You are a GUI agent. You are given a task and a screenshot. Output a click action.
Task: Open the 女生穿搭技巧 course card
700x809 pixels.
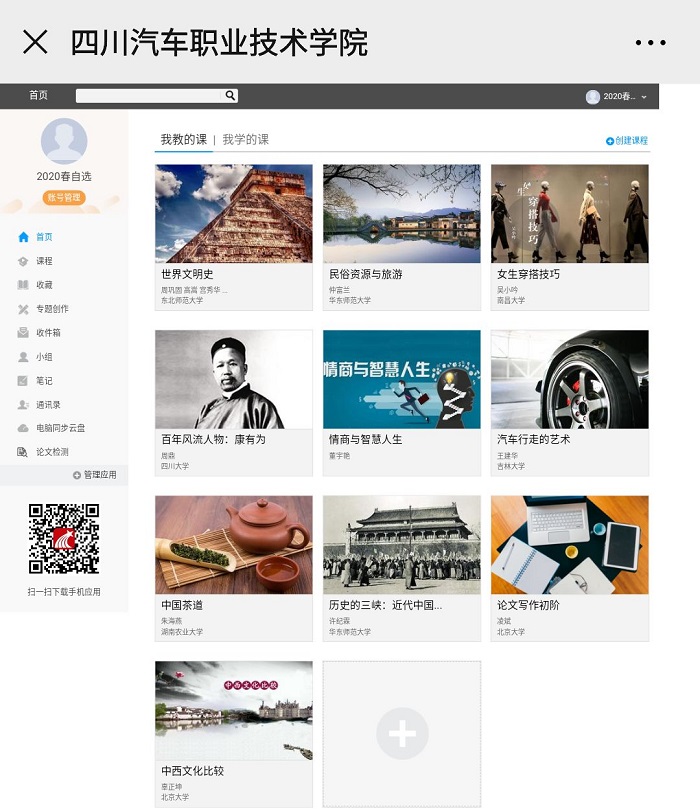569,214
